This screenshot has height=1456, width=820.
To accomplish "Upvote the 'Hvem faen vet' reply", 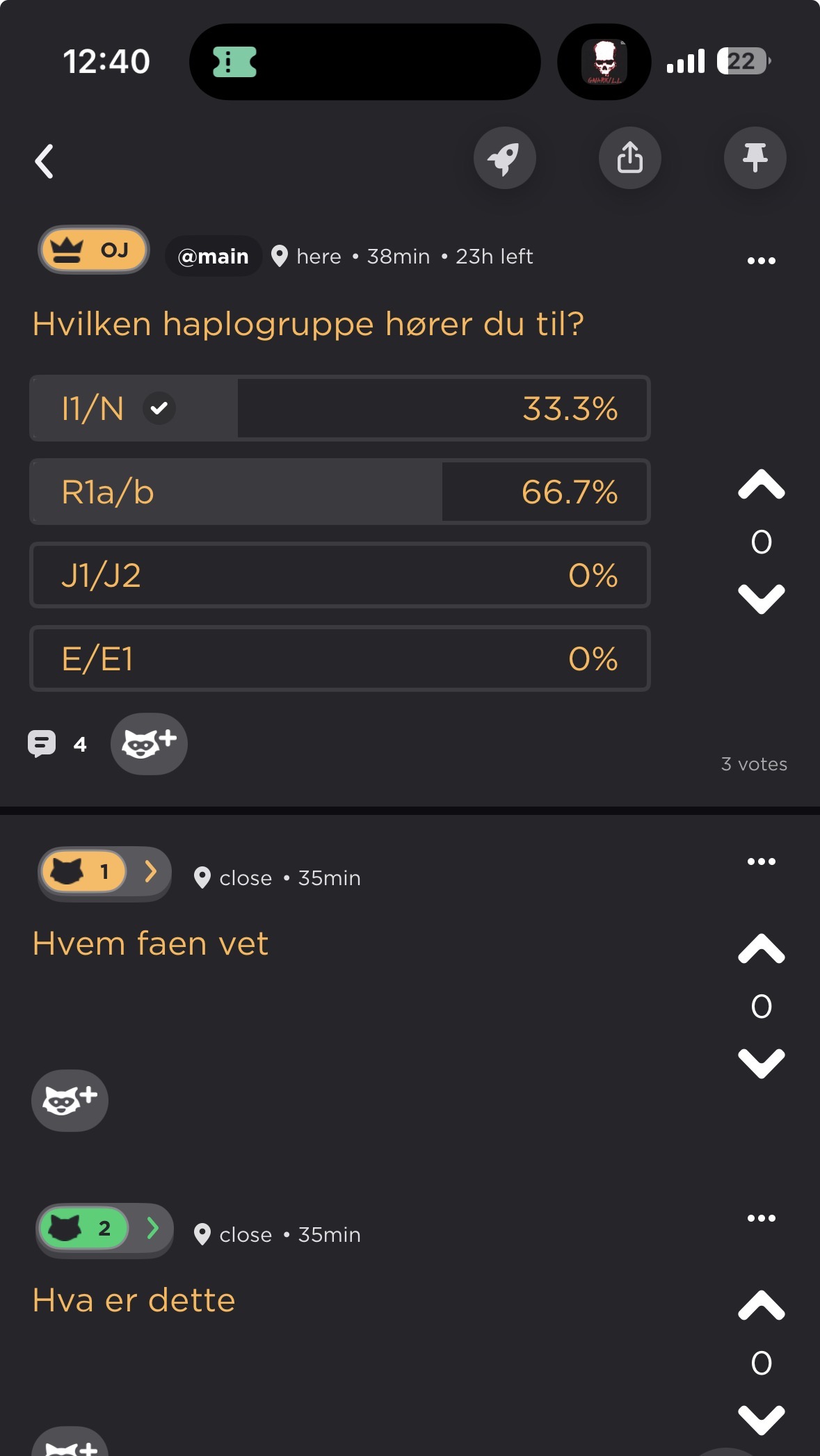I will coord(761,949).
